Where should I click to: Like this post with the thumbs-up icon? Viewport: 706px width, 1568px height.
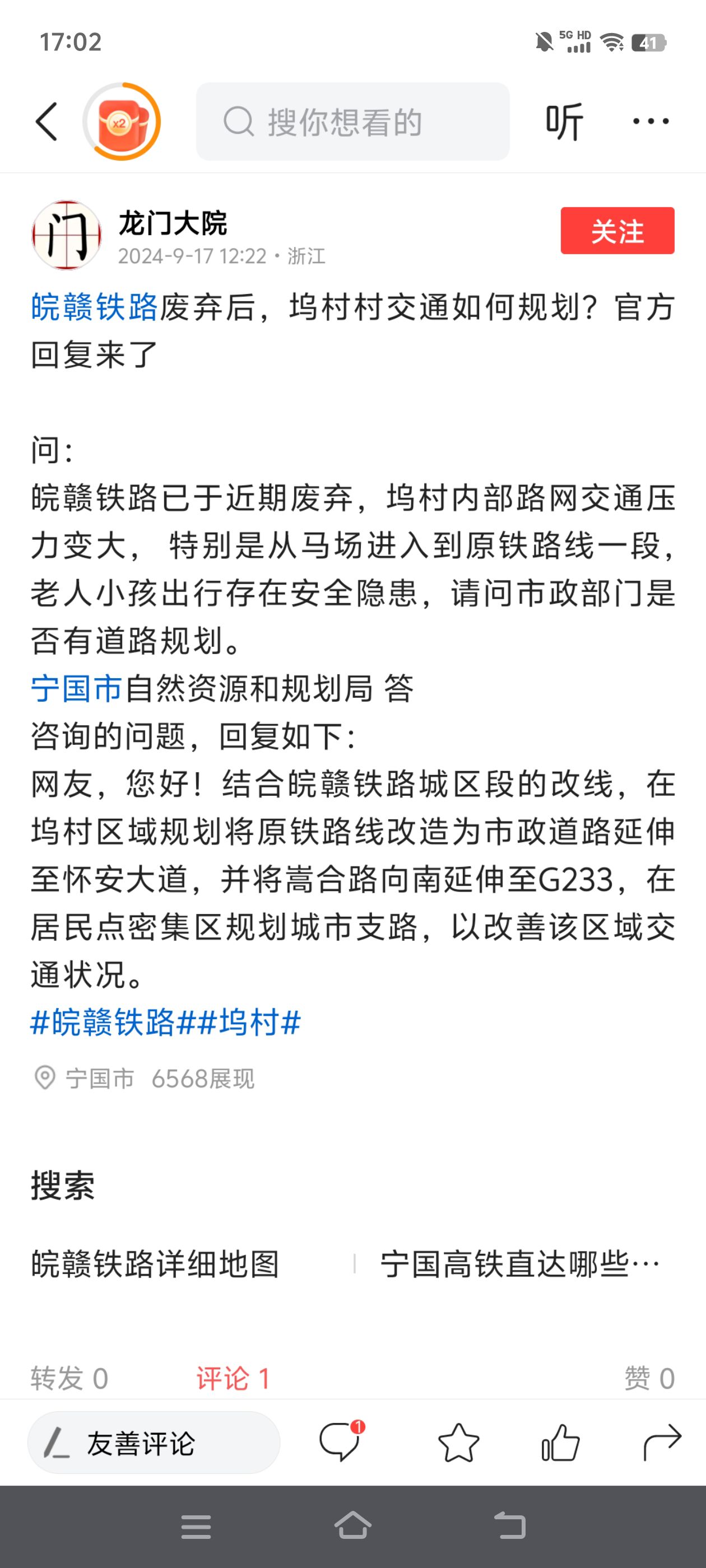pyautogui.click(x=560, y=1443)
